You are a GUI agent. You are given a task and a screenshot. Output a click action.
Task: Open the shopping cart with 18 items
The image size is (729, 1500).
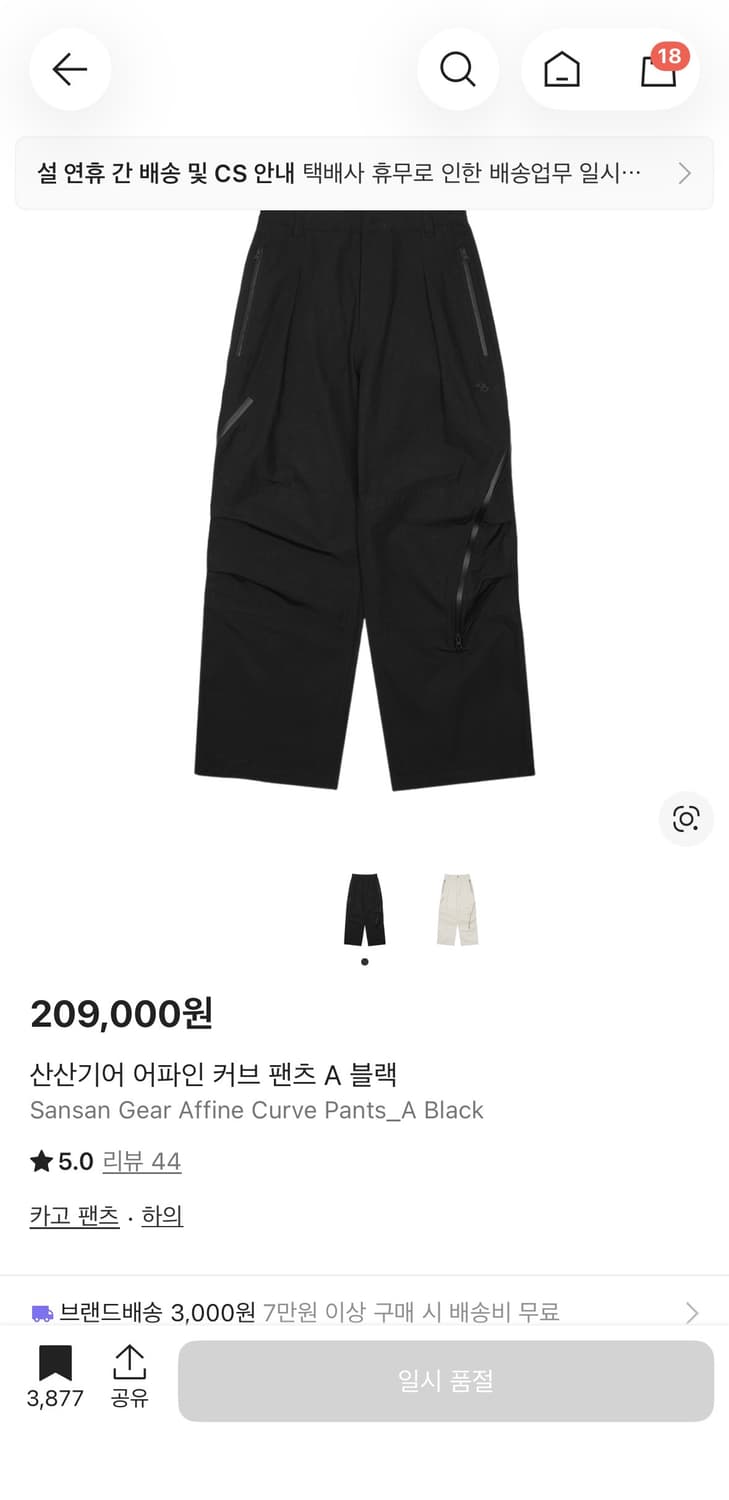click(x=657, y=72)
